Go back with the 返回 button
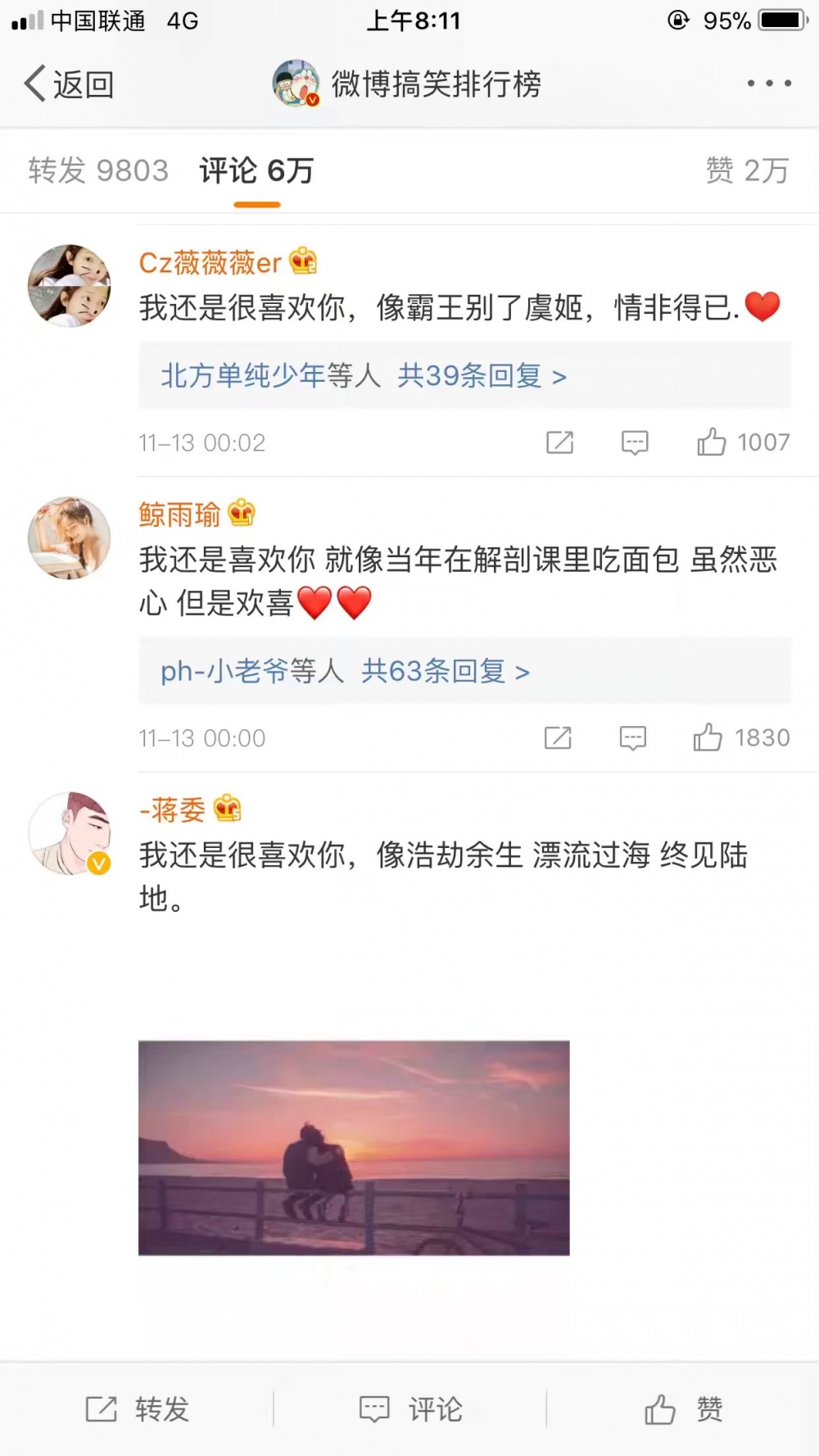Image resolution: width=819 pixels, height=1456 pixels. tap(69, 84)
